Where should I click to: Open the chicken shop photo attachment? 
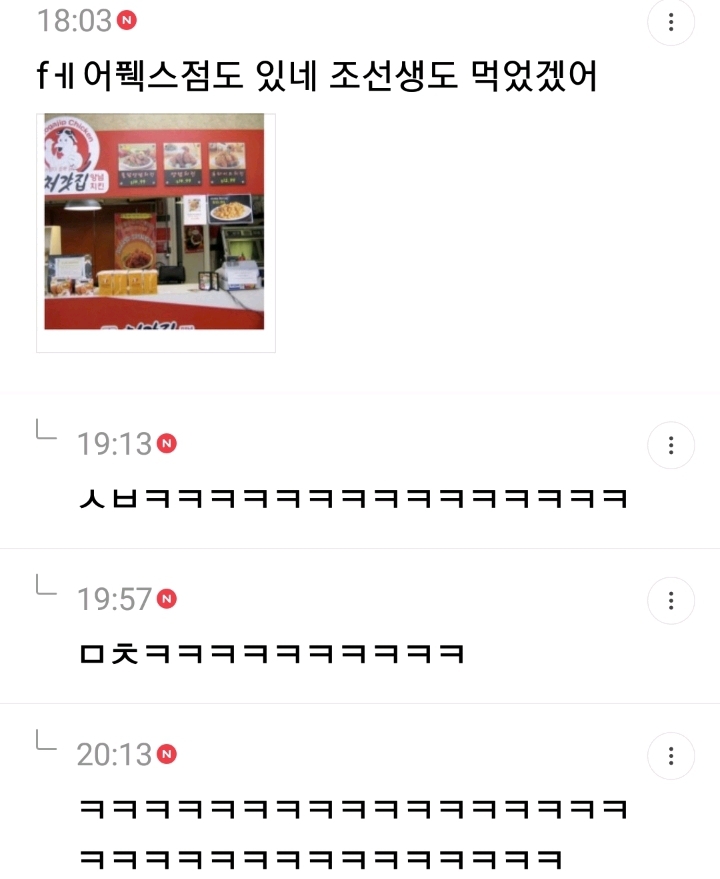pyautogui.click(x=155, y=232)
